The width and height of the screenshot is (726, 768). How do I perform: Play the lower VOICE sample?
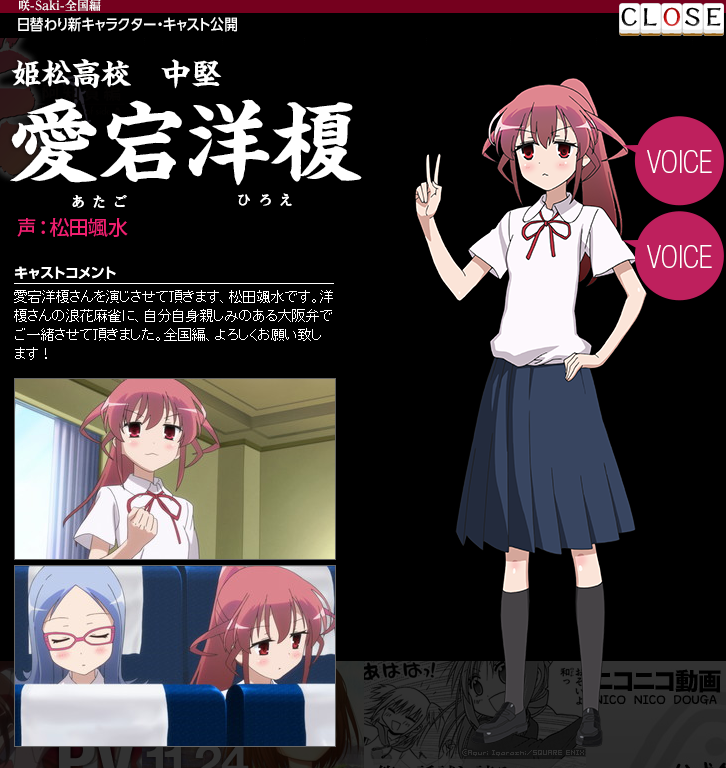[679, 256]
